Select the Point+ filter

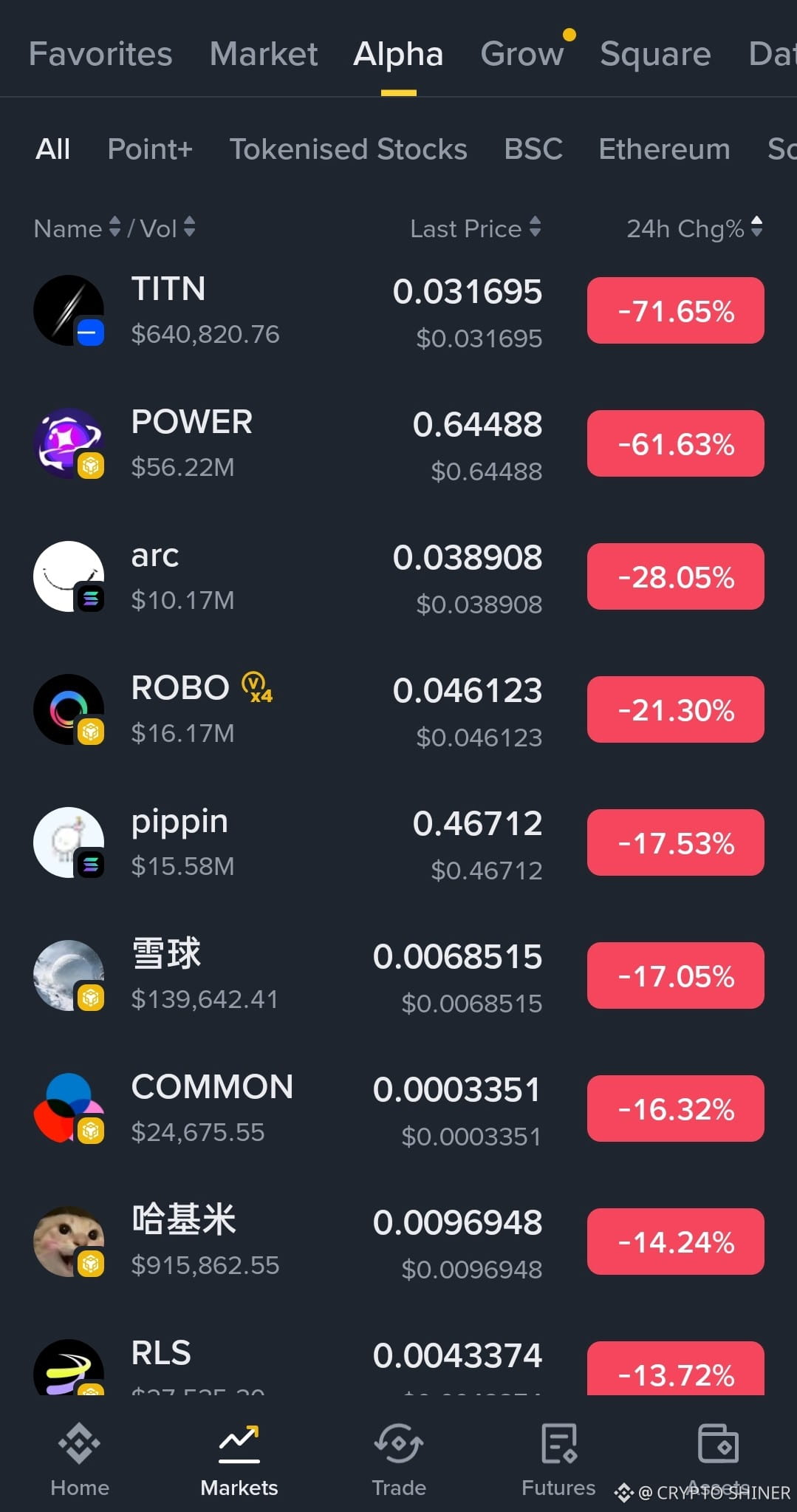(150, 149)
